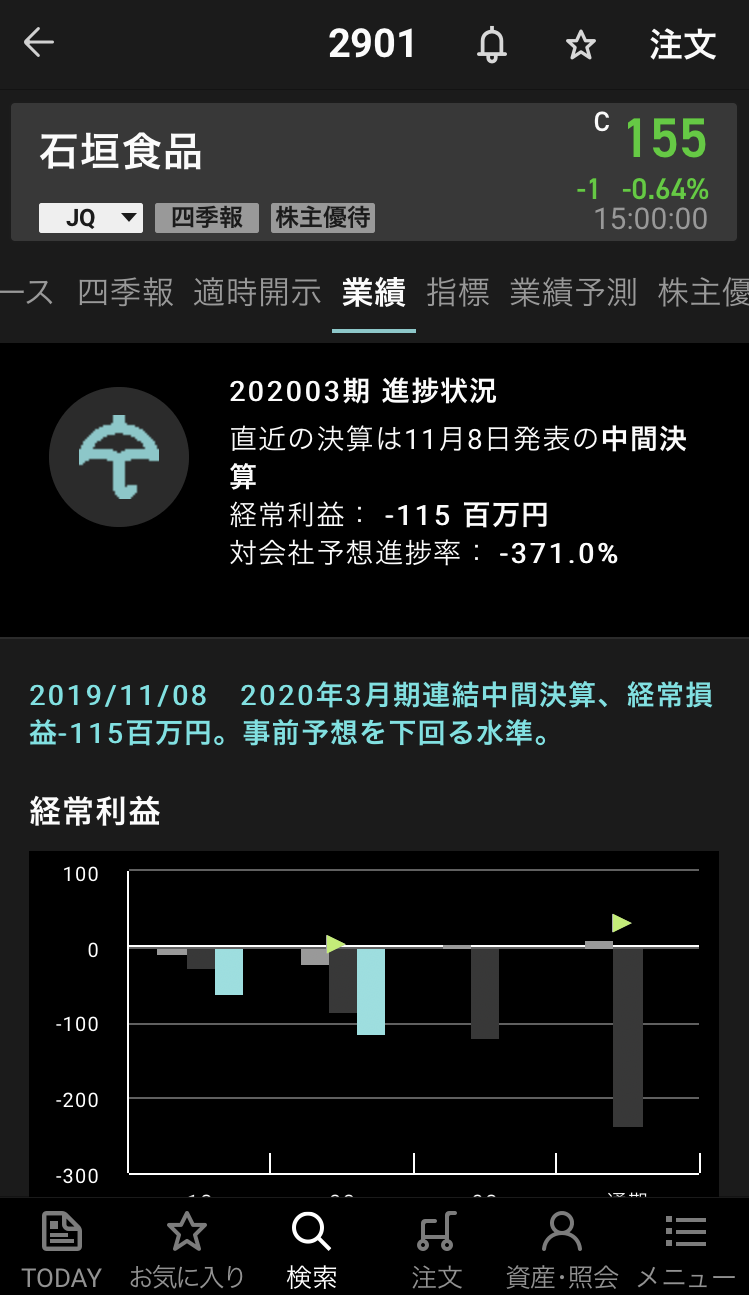
Task: Select the 四季報 tab in the tab strip
Action: pos(126,292)
